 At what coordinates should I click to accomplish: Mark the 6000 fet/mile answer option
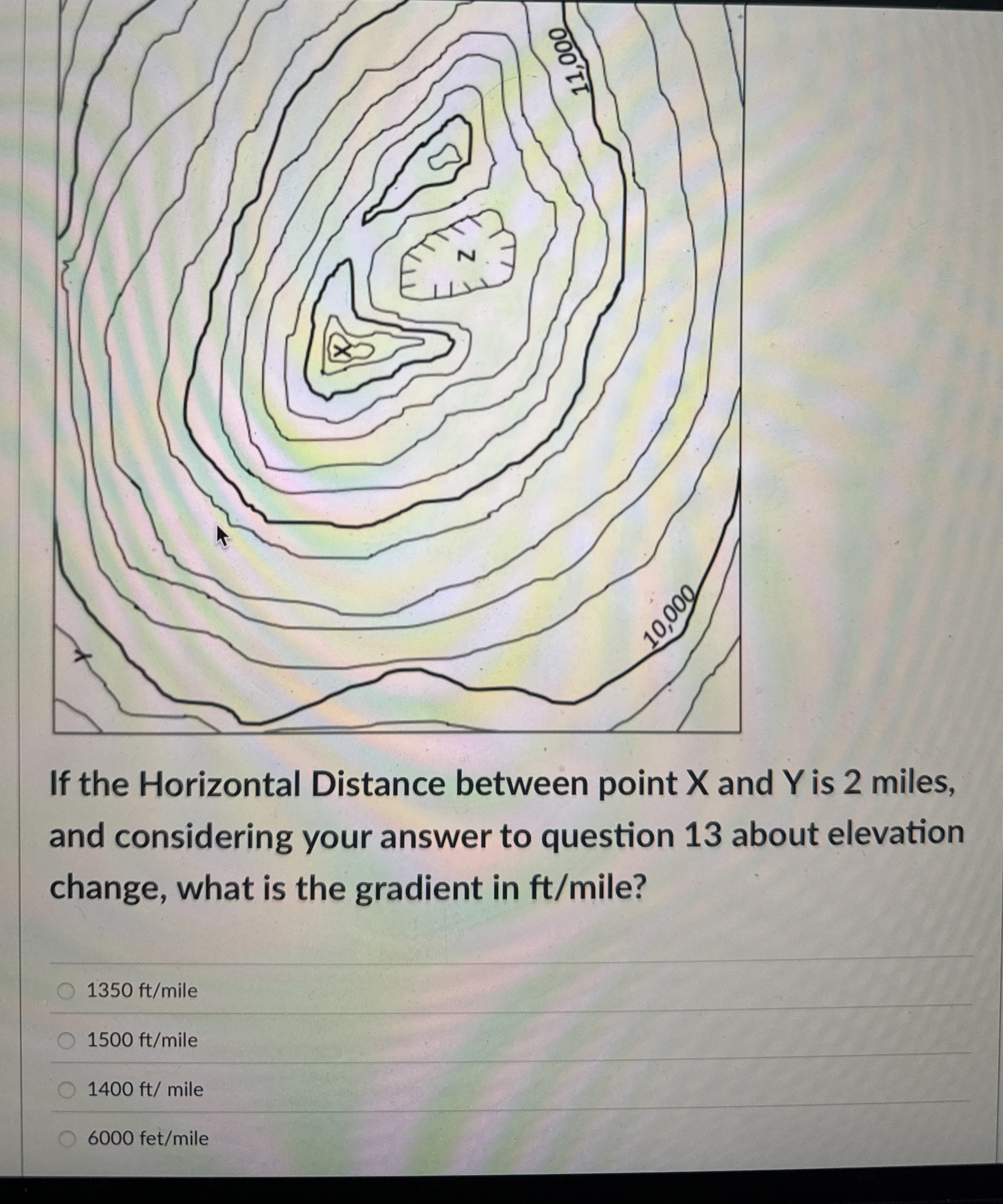[x=68, y=1138]
